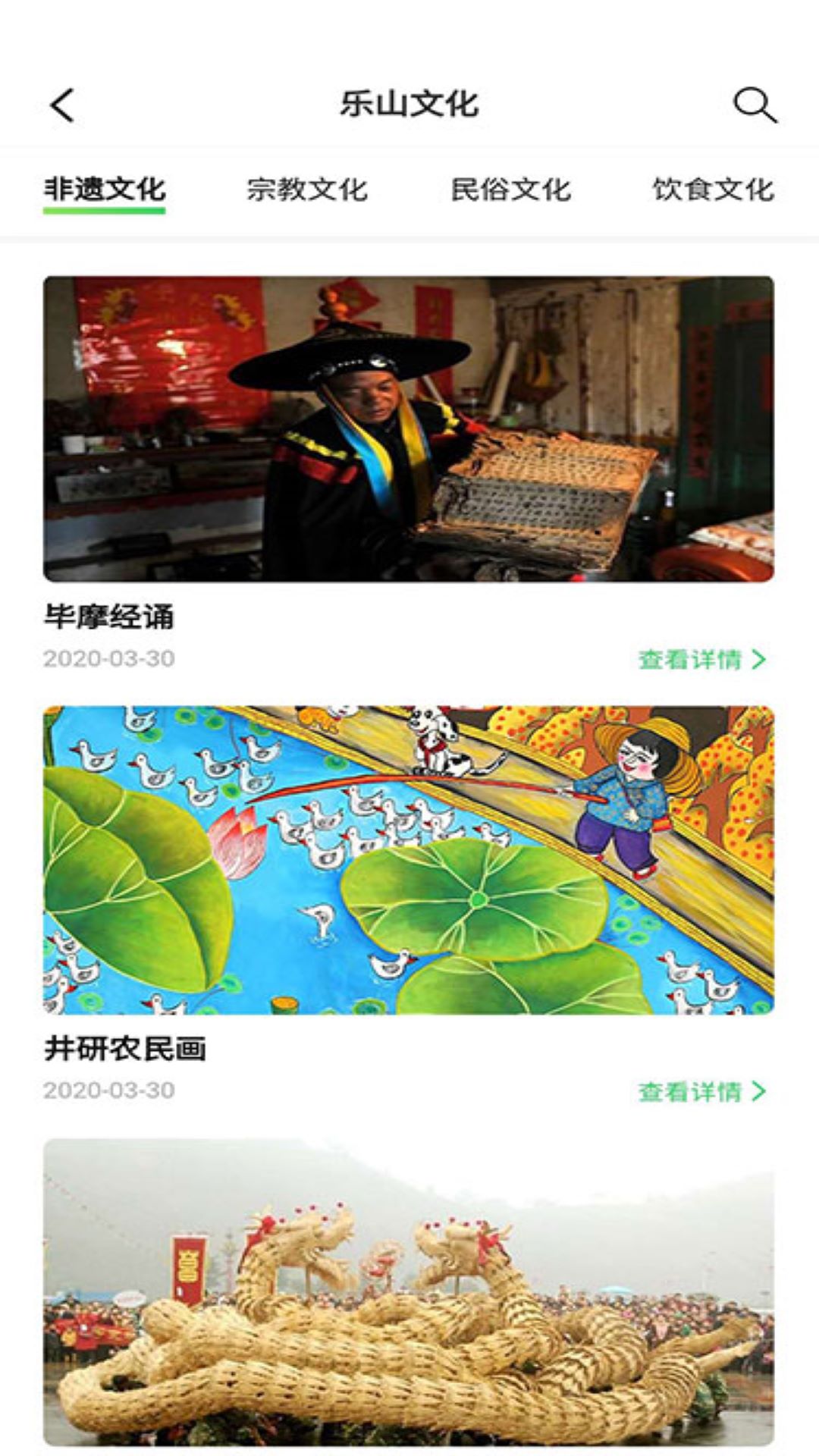Click the 乐山文化 page title

409,106
